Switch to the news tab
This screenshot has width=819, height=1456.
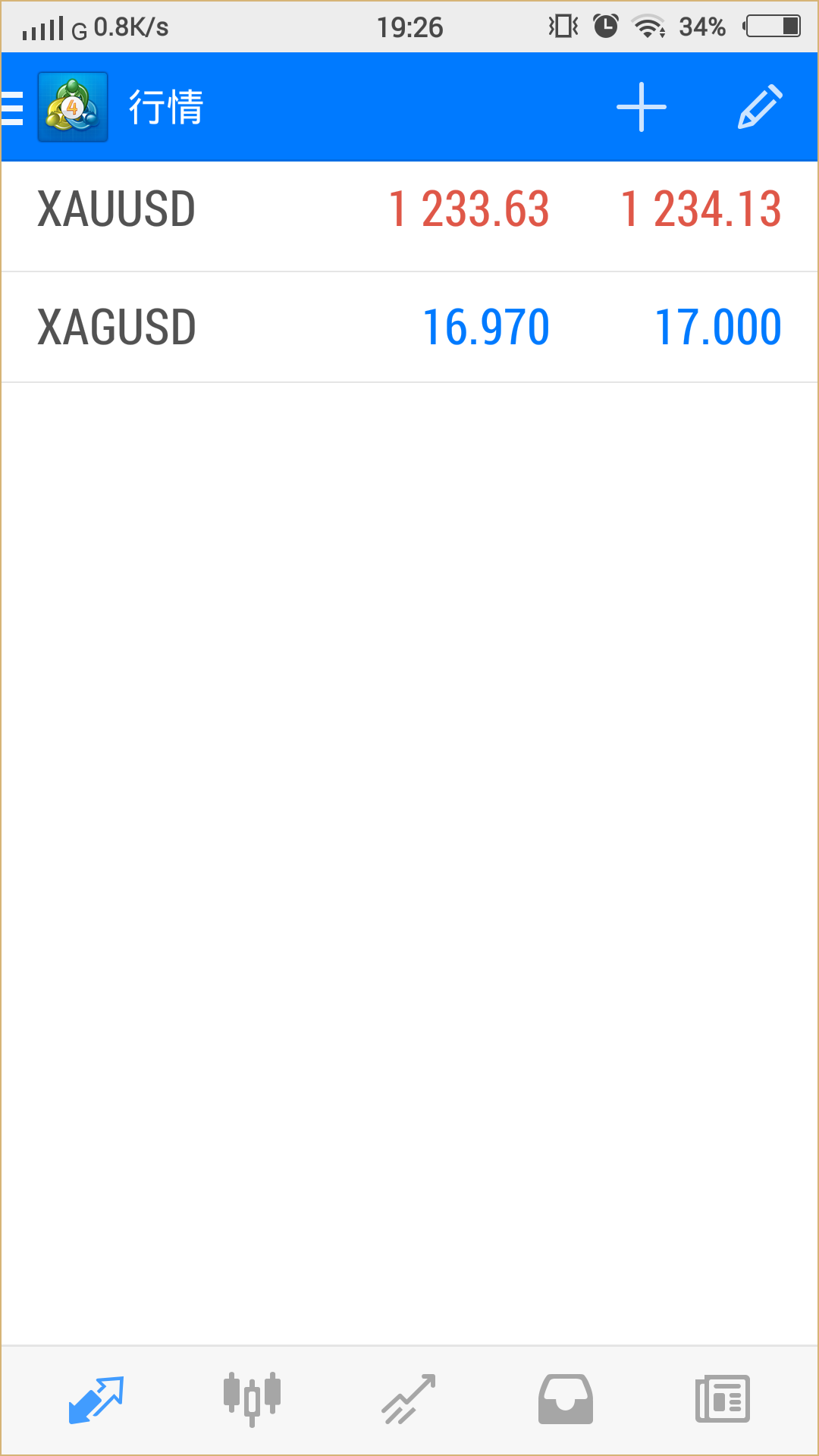coord(722,1398)
